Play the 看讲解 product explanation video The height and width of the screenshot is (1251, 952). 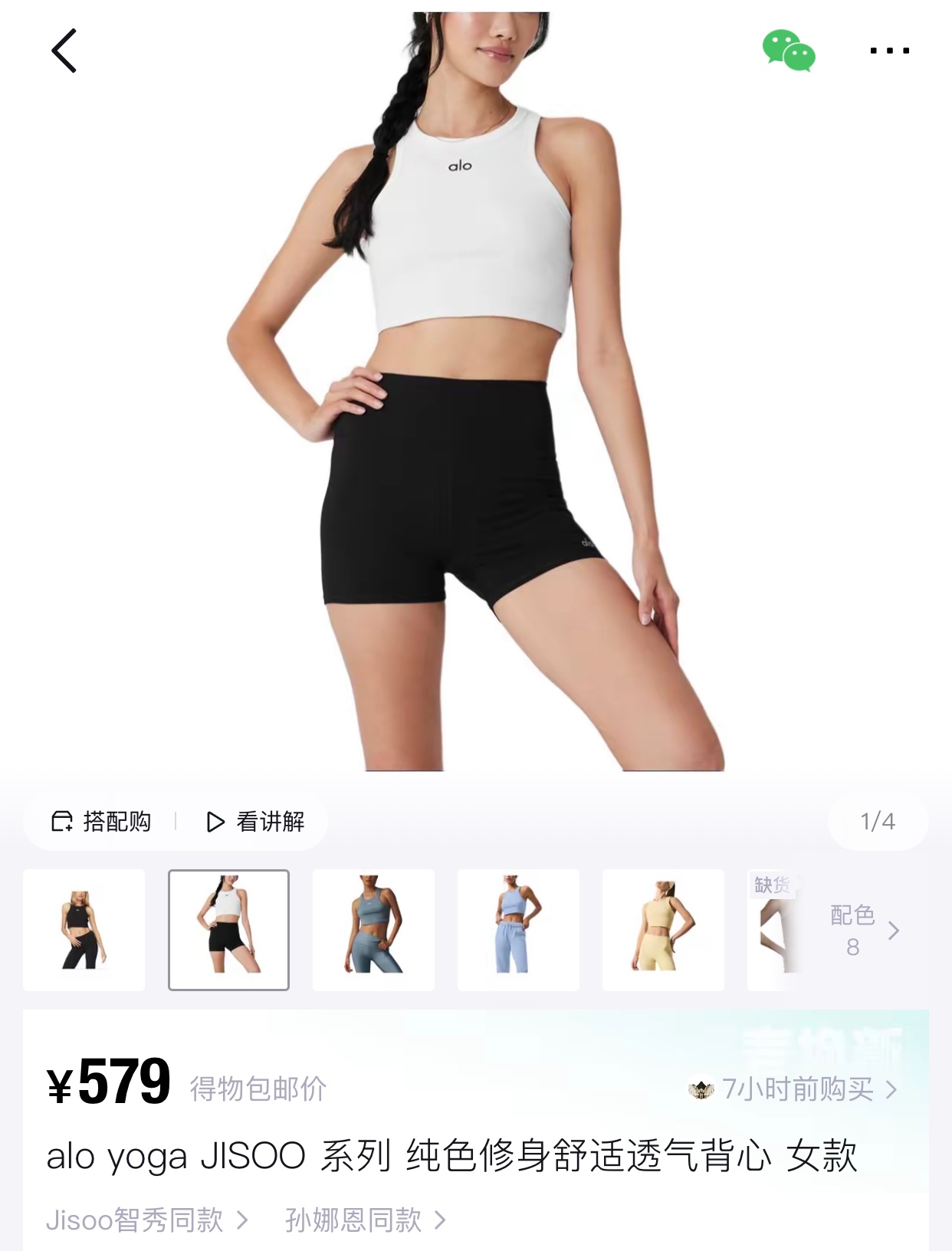256,822
